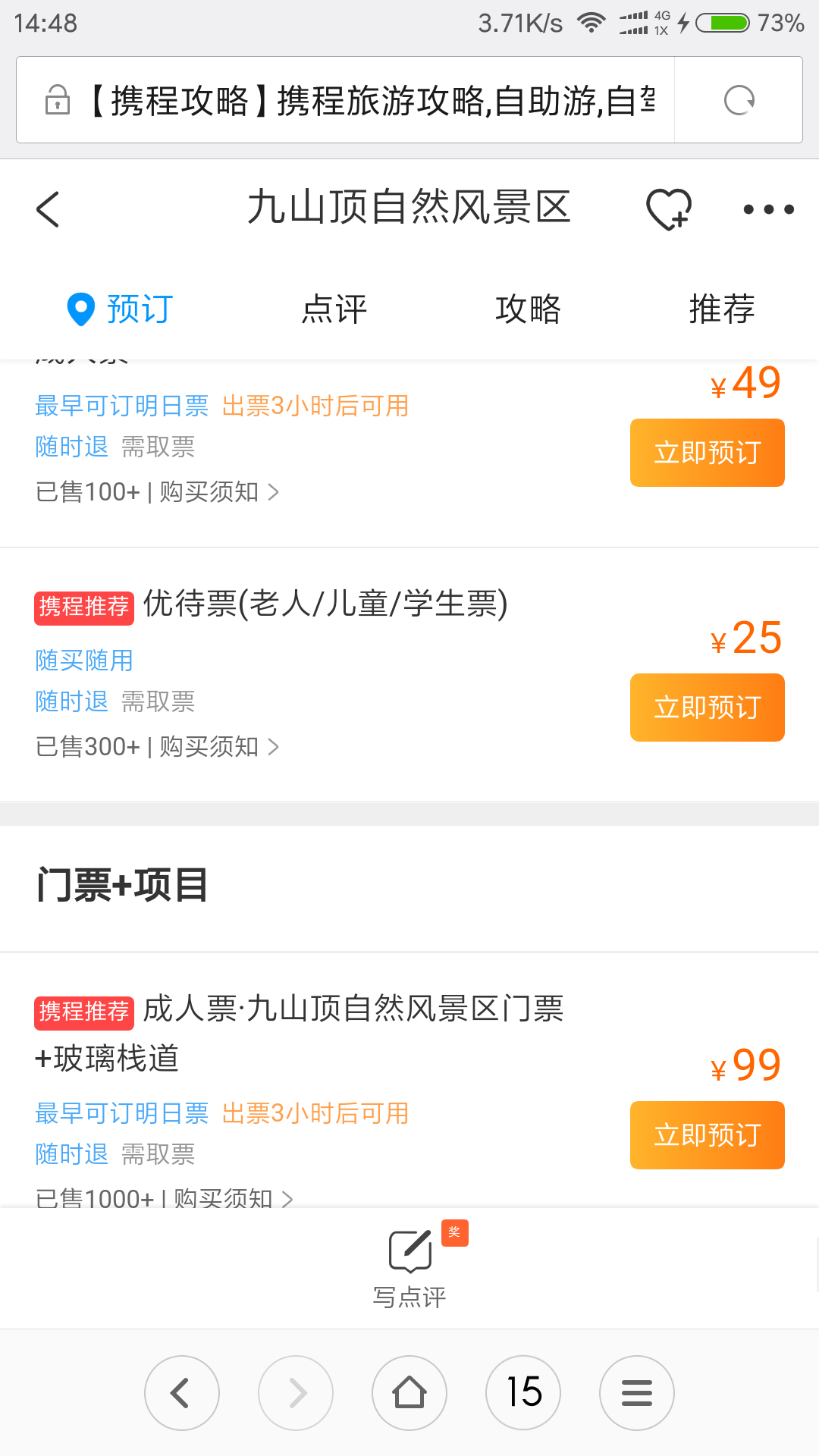Switch to the 攻略 tab
The image size is (819, 1456).
click(528, 309)
